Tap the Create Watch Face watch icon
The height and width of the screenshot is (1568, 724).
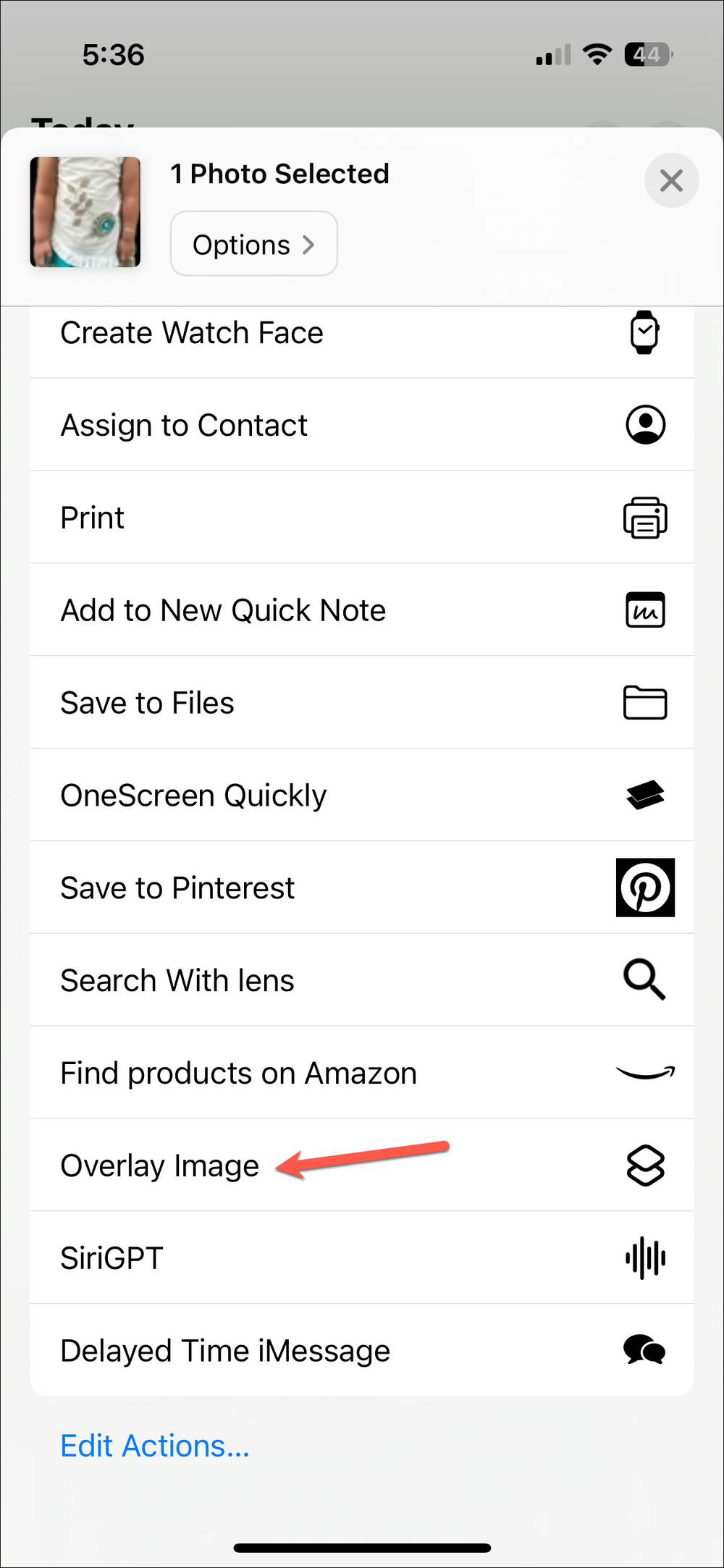pos(644,333)
